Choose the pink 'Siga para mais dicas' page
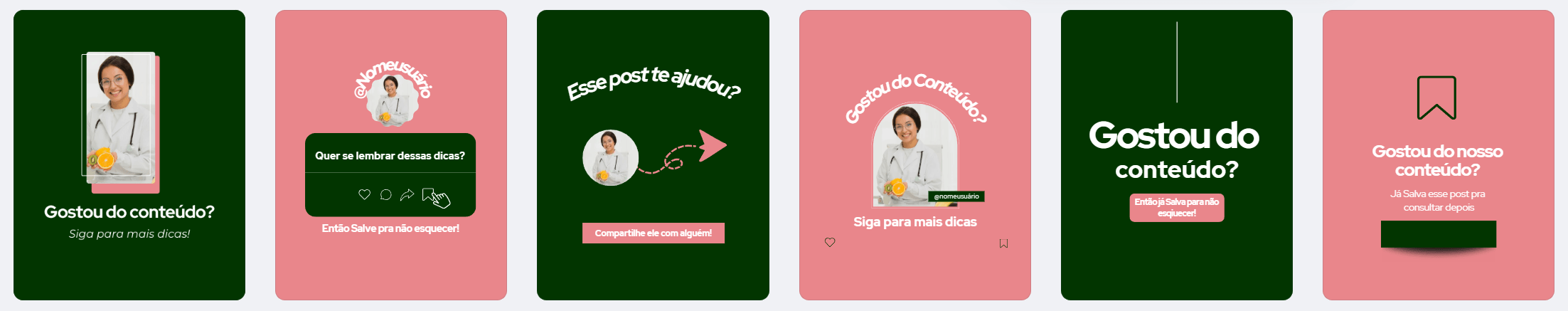1568x311 pixels. click(x=914, y=155)
